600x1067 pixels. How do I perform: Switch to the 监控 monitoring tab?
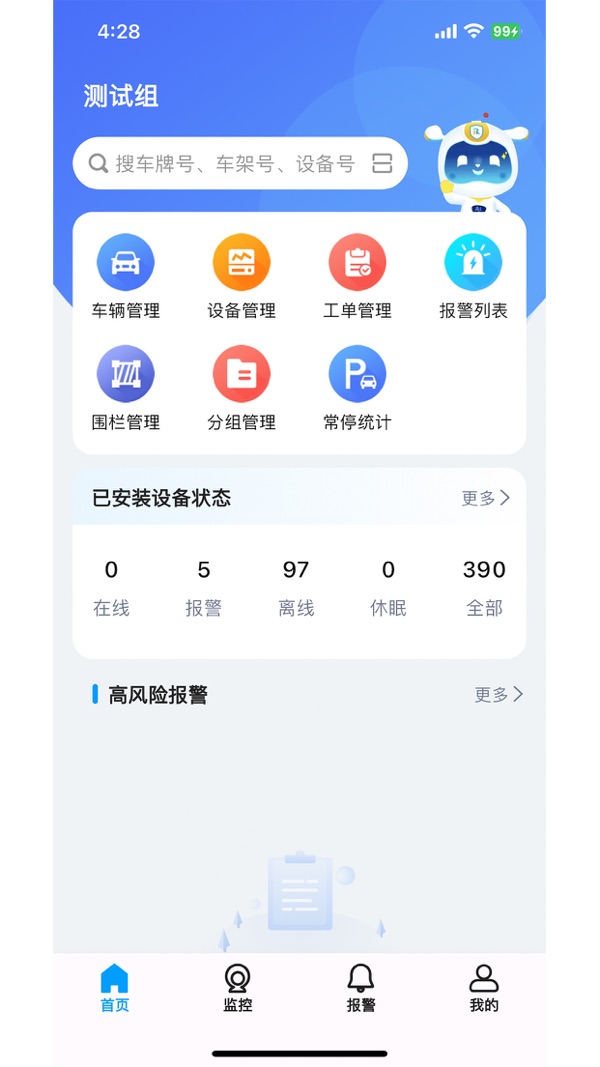point(238,988)
